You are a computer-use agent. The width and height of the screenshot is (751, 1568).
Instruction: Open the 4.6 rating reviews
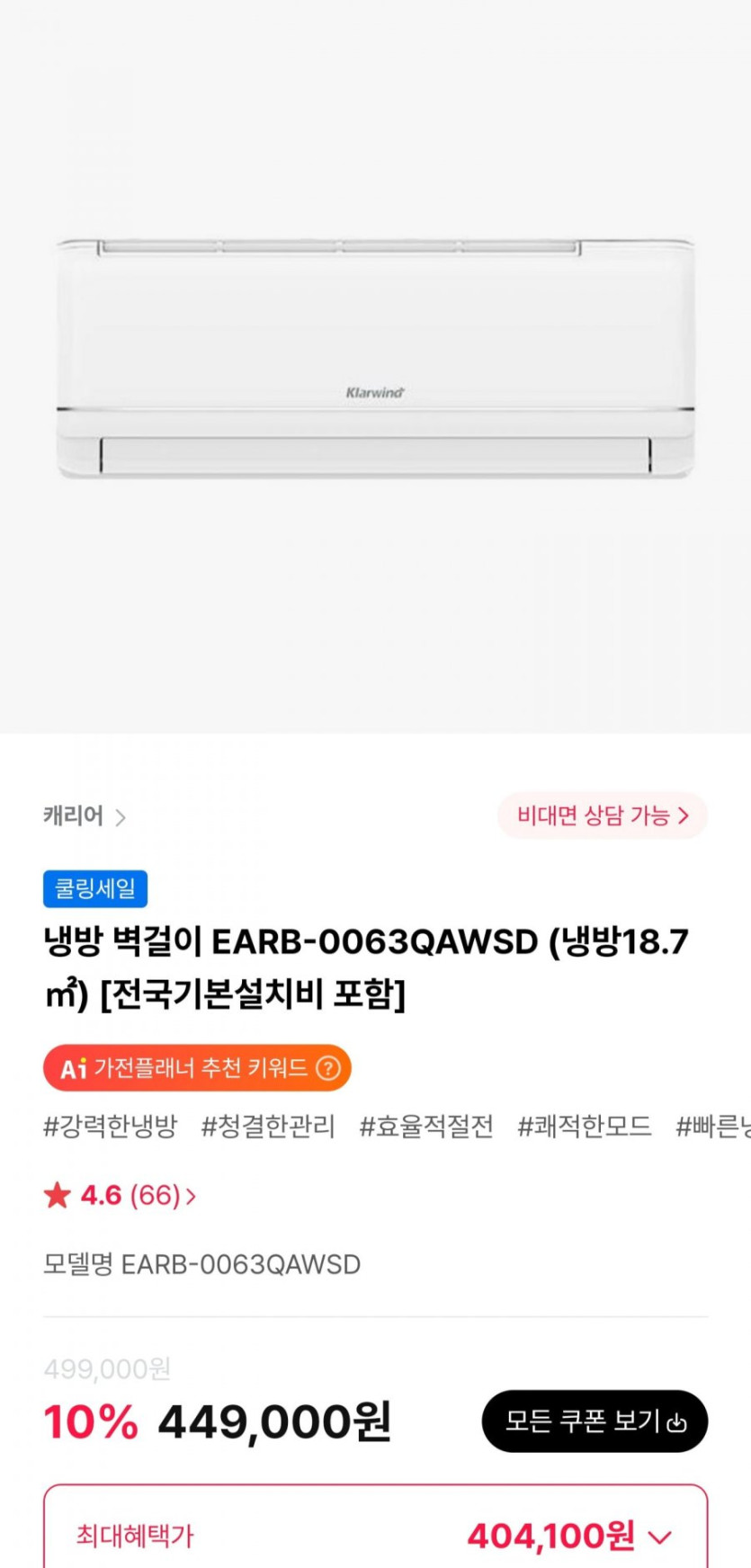(x=120, y=1195)
